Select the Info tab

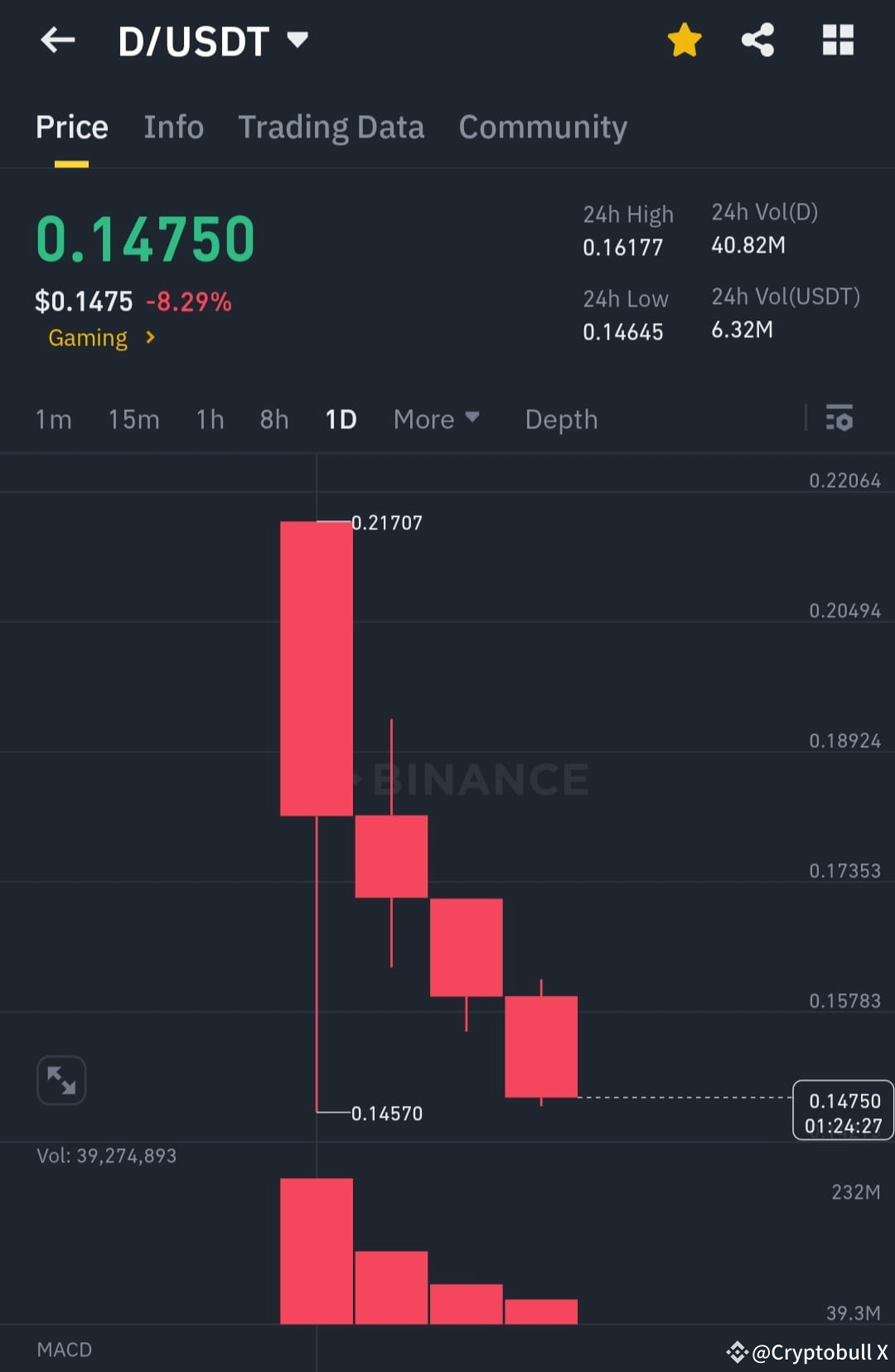tap(173, 127)
